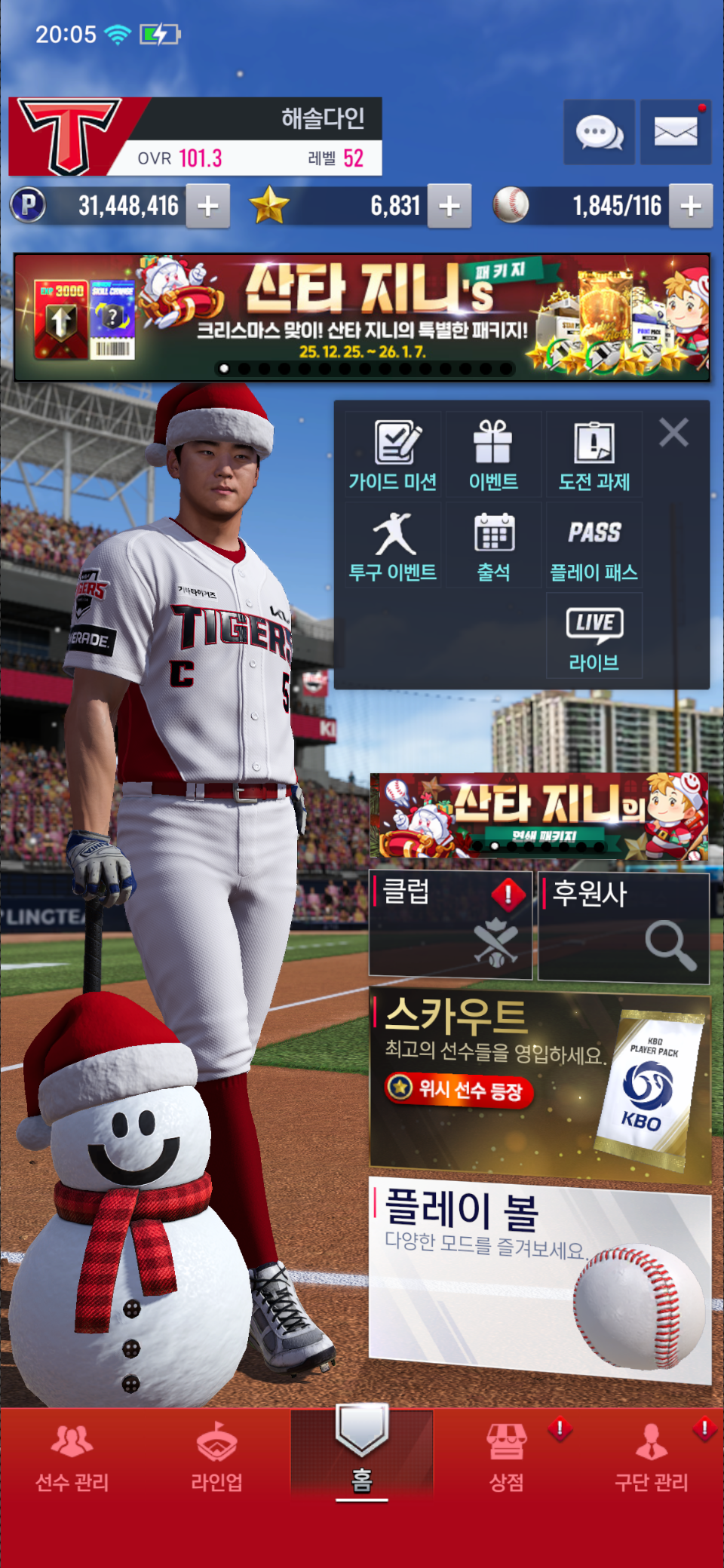Image resolution: width=724 pixels, height=1568 pixels.
Task: Switch to the 선수 관리 tab
Action: [72, 1457]
